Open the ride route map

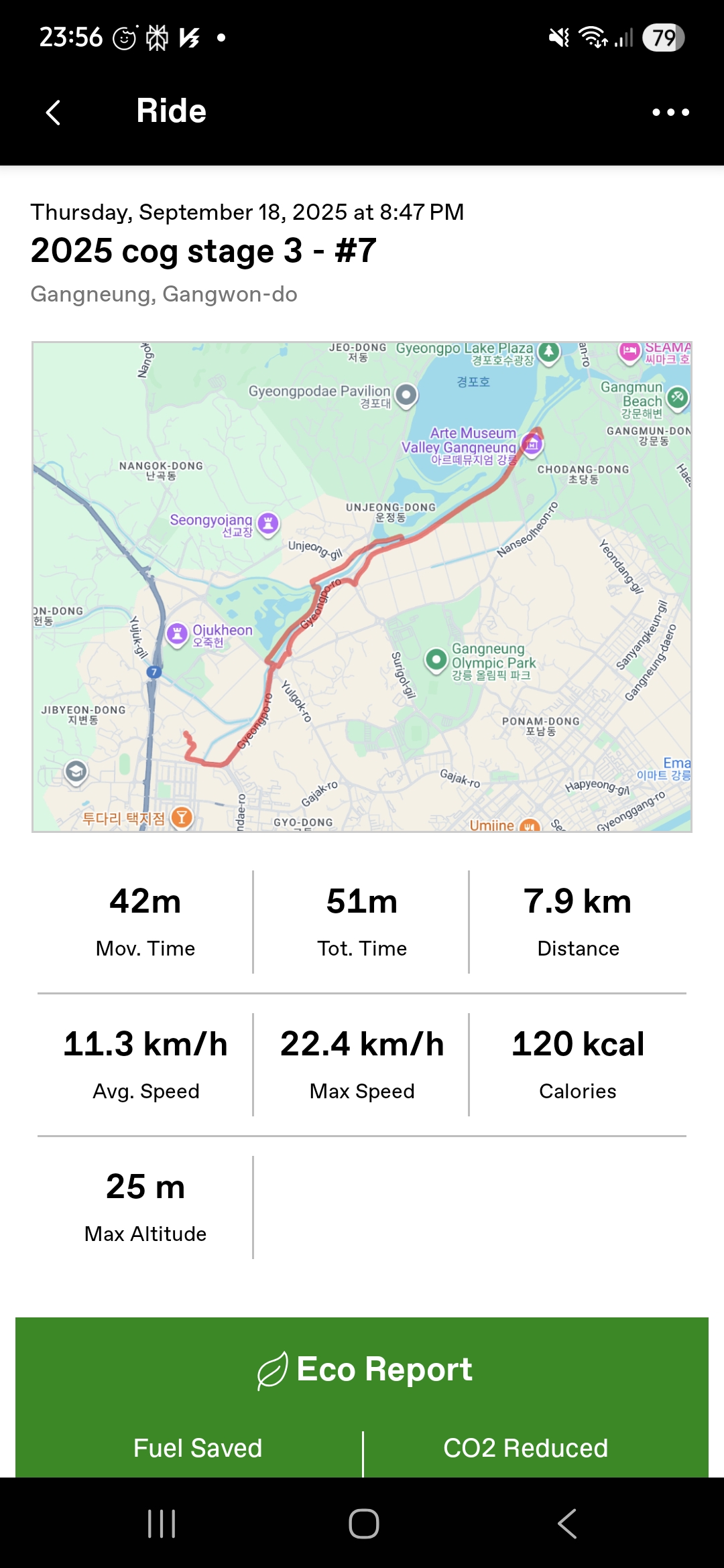pos(362,587)
